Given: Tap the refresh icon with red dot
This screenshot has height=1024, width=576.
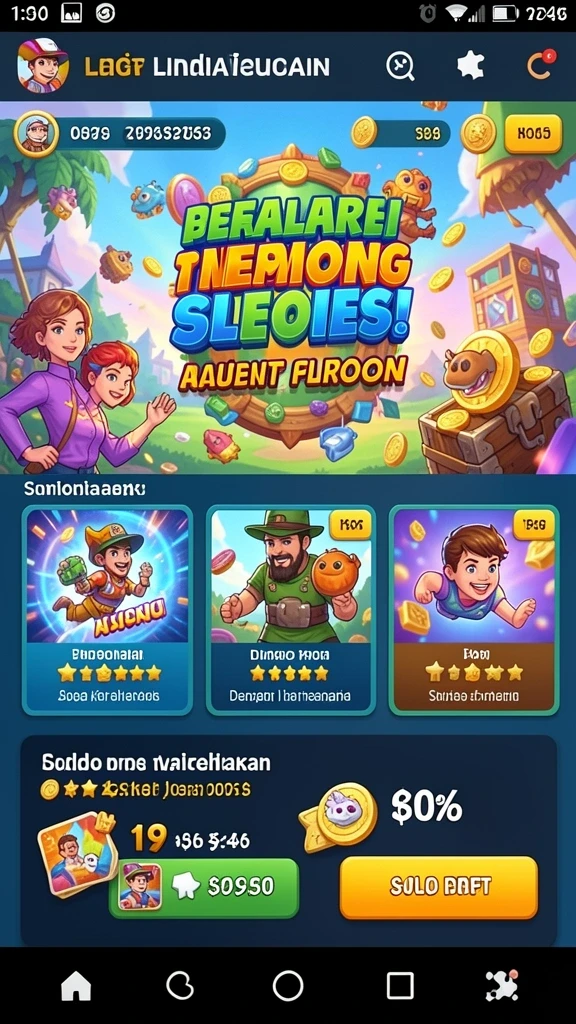Looking at the screenshot, I should [x=541, y=65].
